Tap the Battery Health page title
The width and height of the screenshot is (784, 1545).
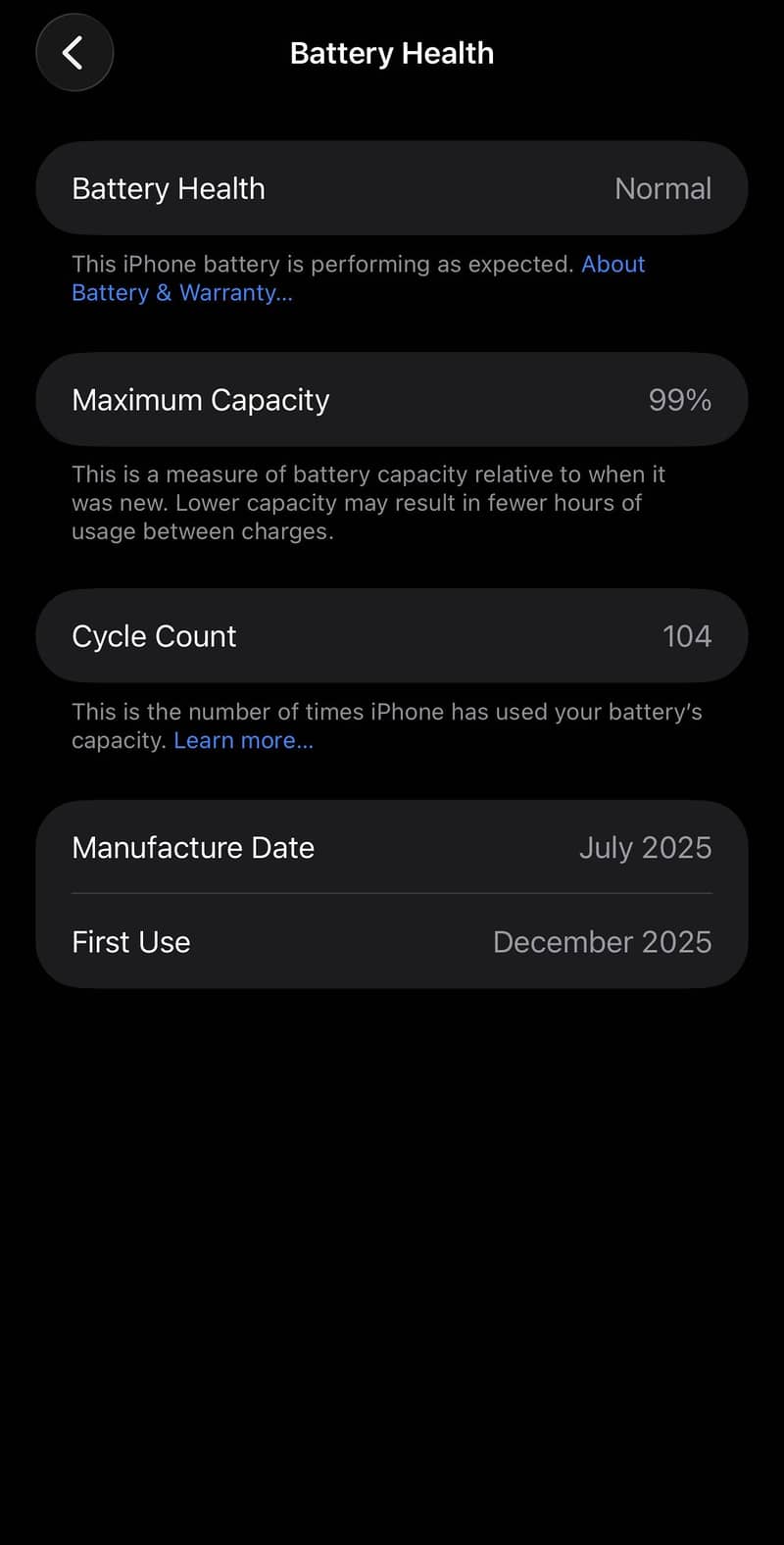click(391, 53)
